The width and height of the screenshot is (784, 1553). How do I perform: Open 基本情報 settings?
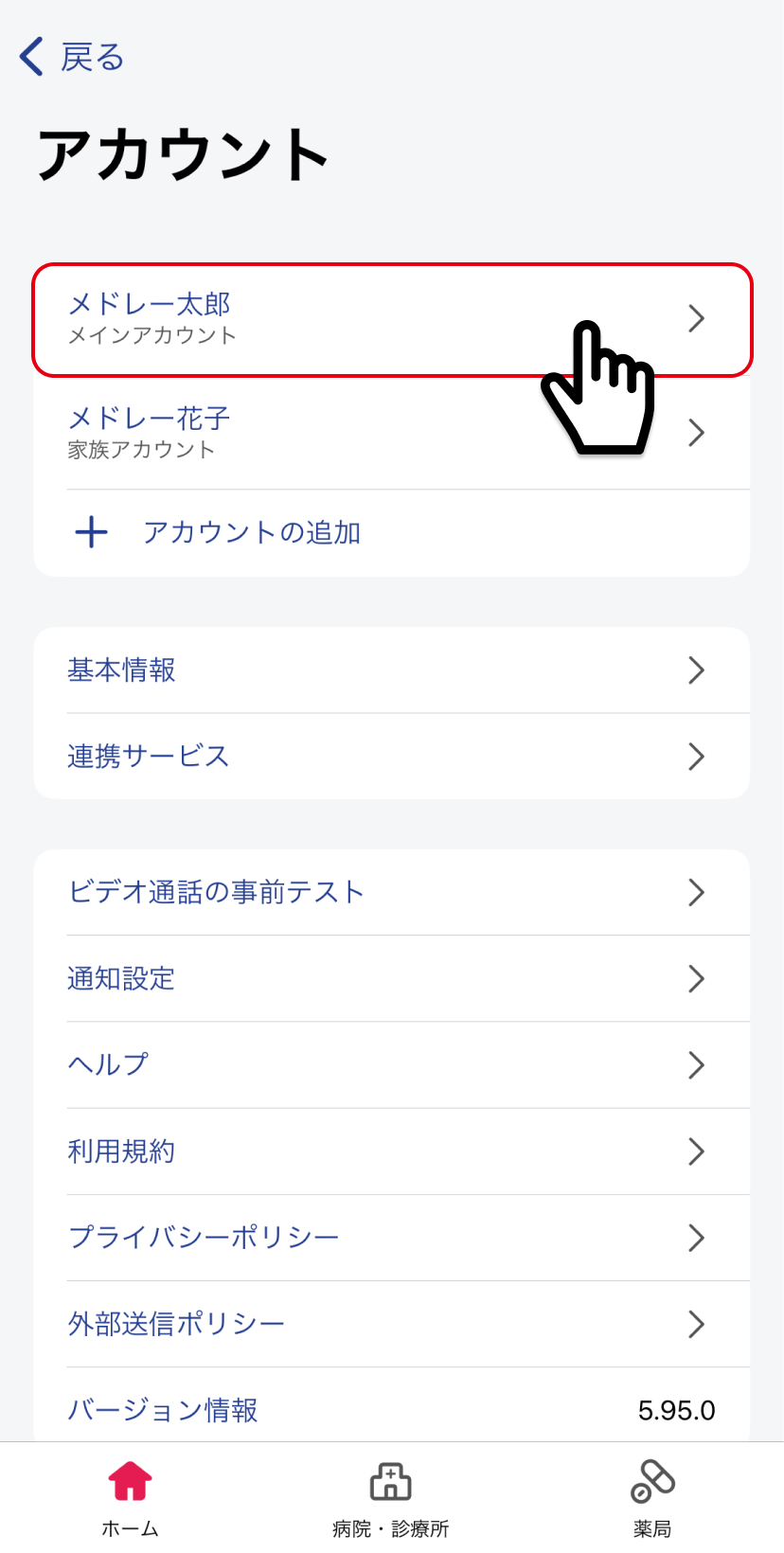[390, 670]
